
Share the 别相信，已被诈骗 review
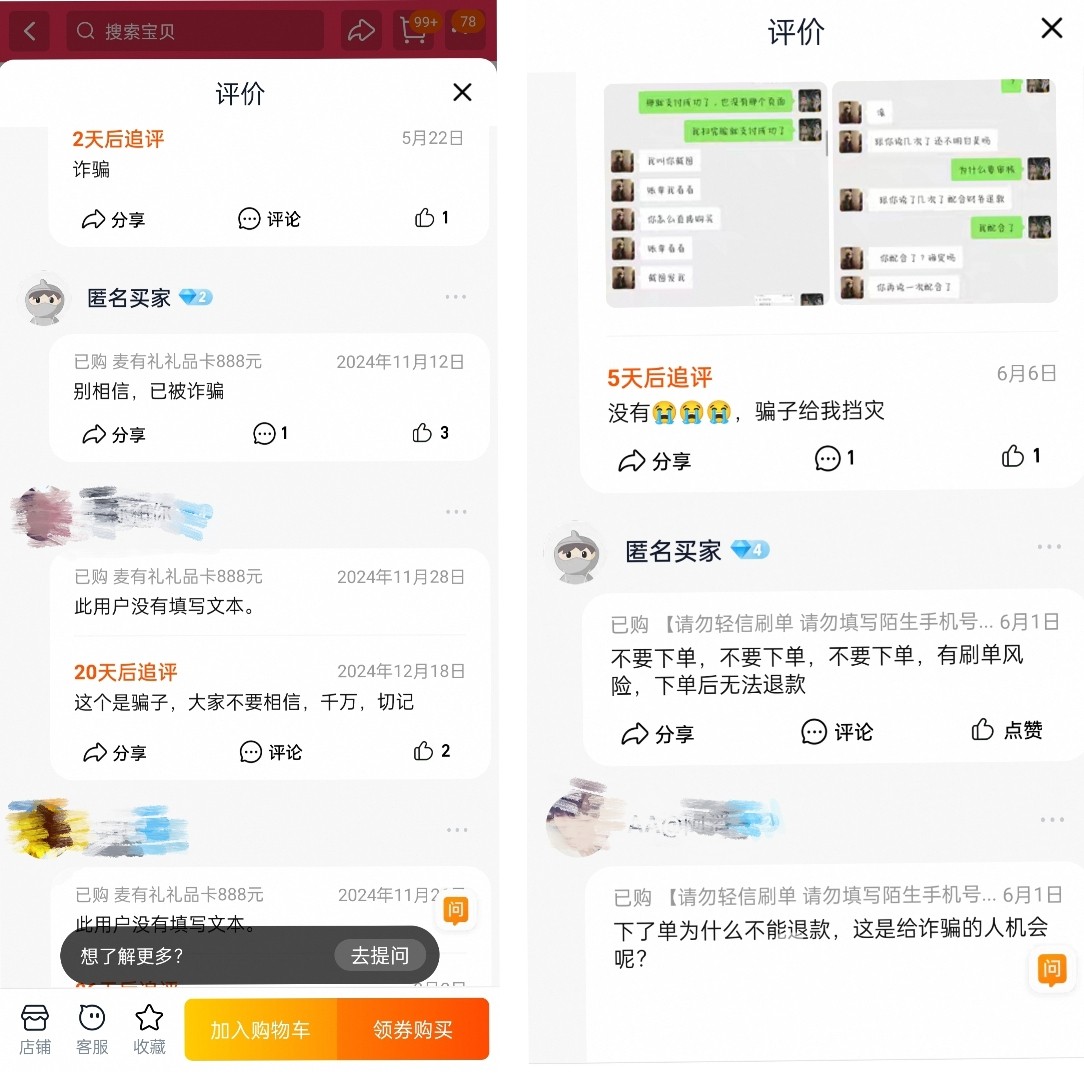click(x=113, y=434)
